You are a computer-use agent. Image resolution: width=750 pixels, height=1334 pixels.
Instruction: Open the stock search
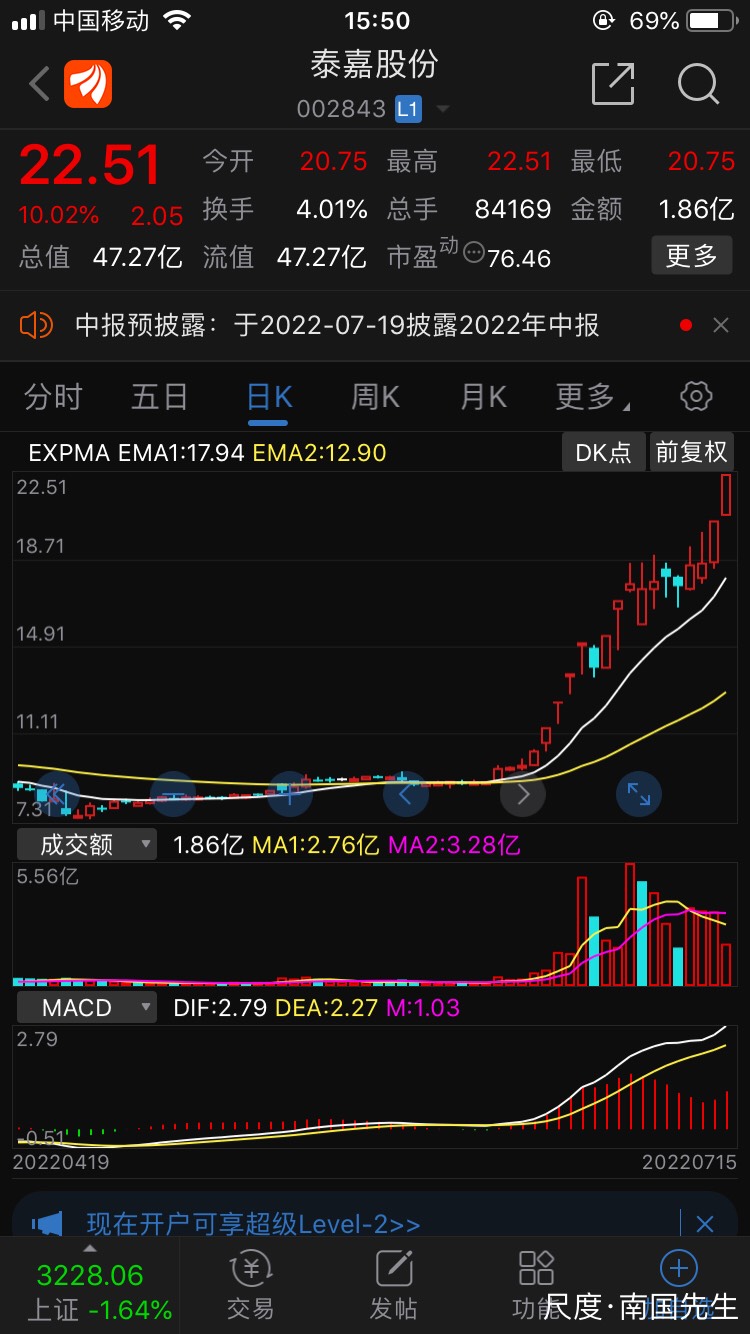coord(699,85)
